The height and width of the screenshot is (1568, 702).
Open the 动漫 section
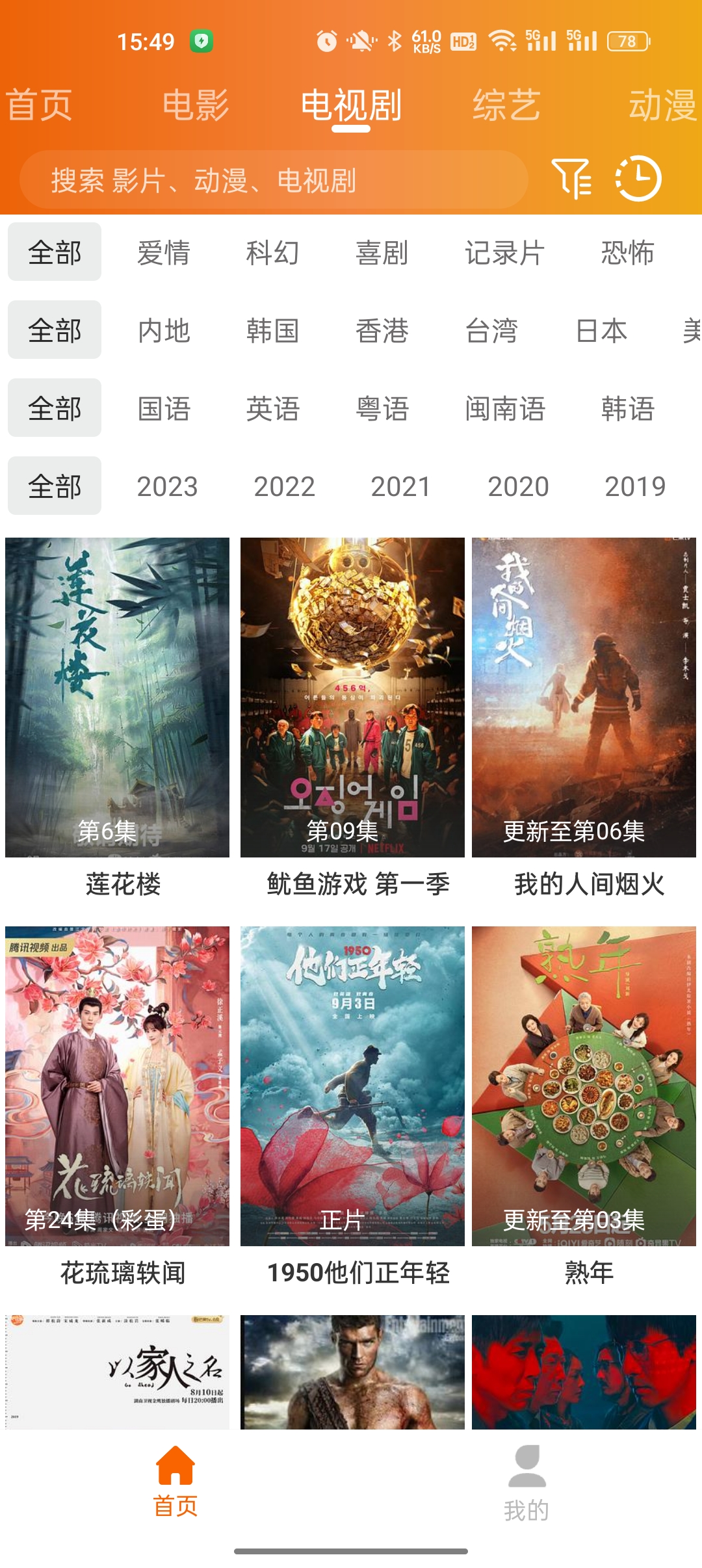point(663,106)
